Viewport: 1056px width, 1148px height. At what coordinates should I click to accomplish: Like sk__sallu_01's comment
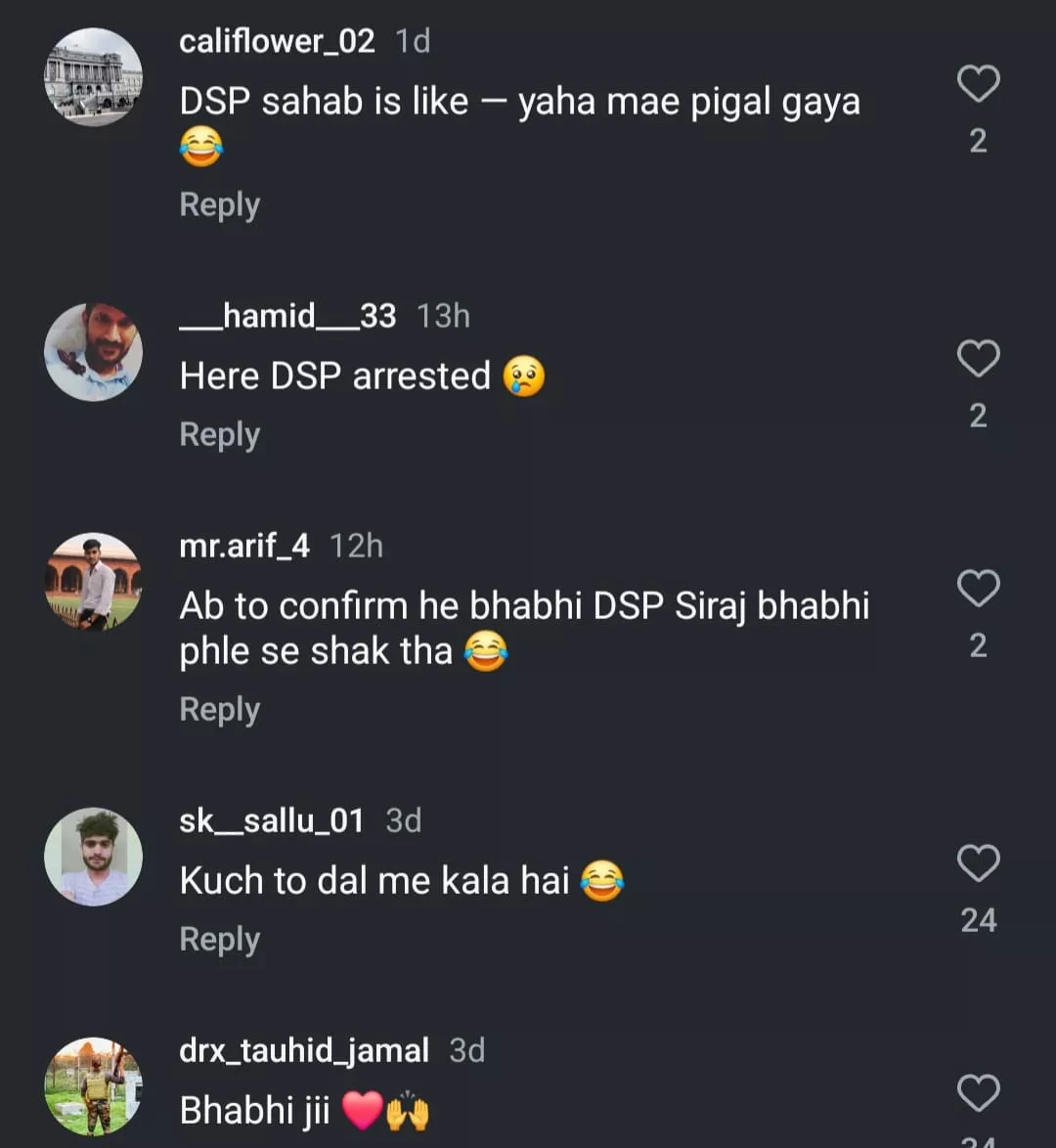click(x=978, y=863)
